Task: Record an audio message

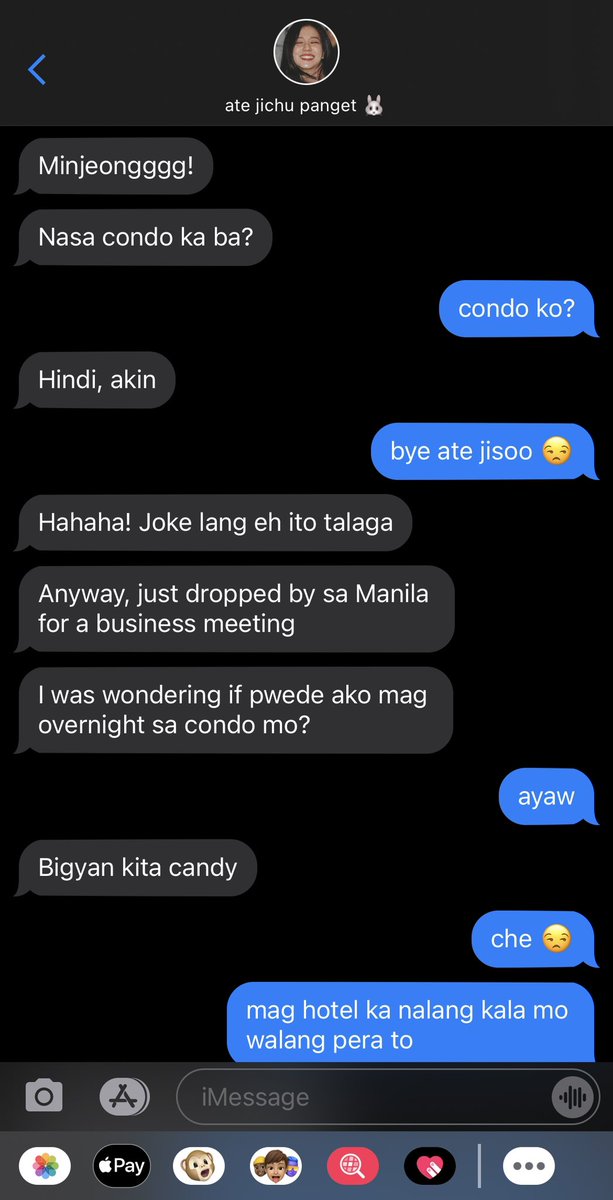Action: 571,1097
